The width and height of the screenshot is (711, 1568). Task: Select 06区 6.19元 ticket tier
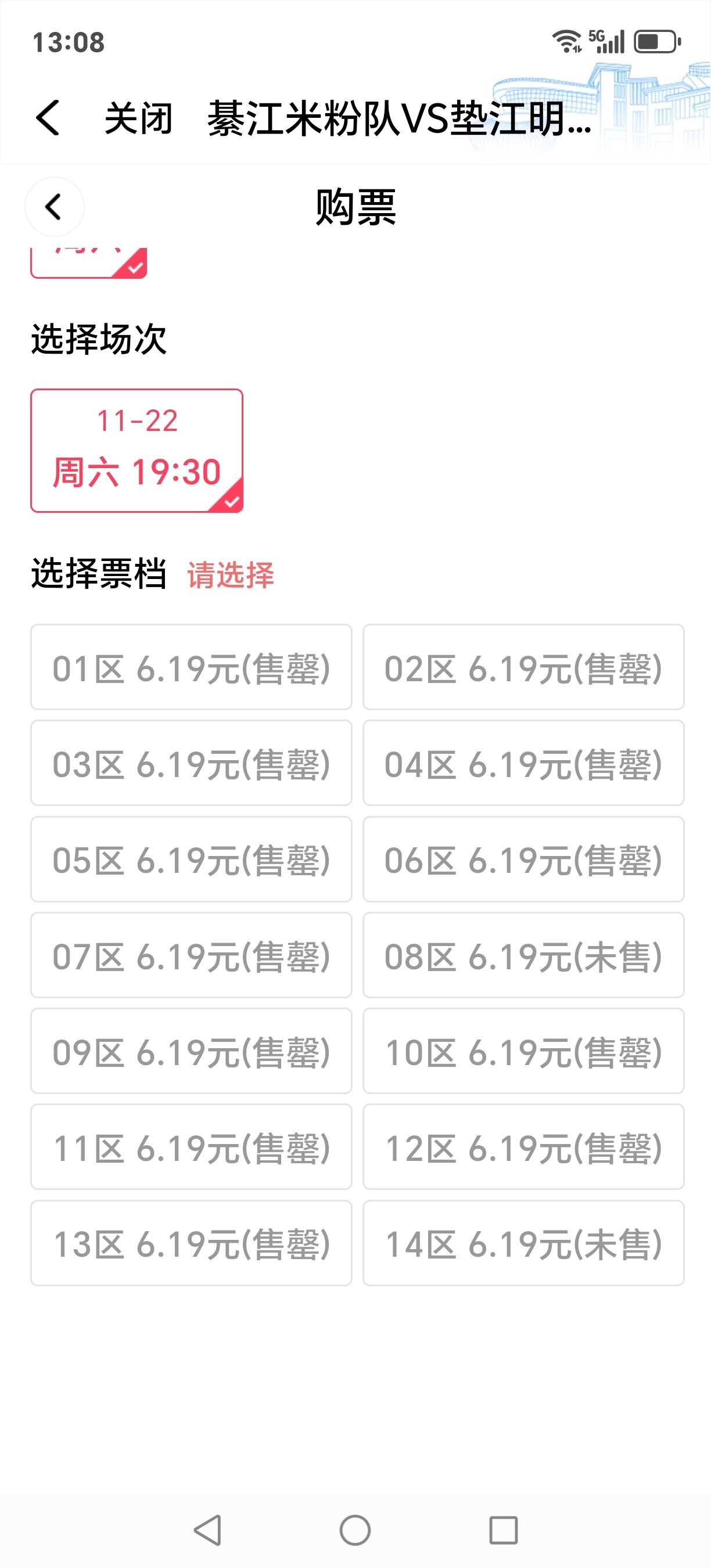click(x=523, y=859)
